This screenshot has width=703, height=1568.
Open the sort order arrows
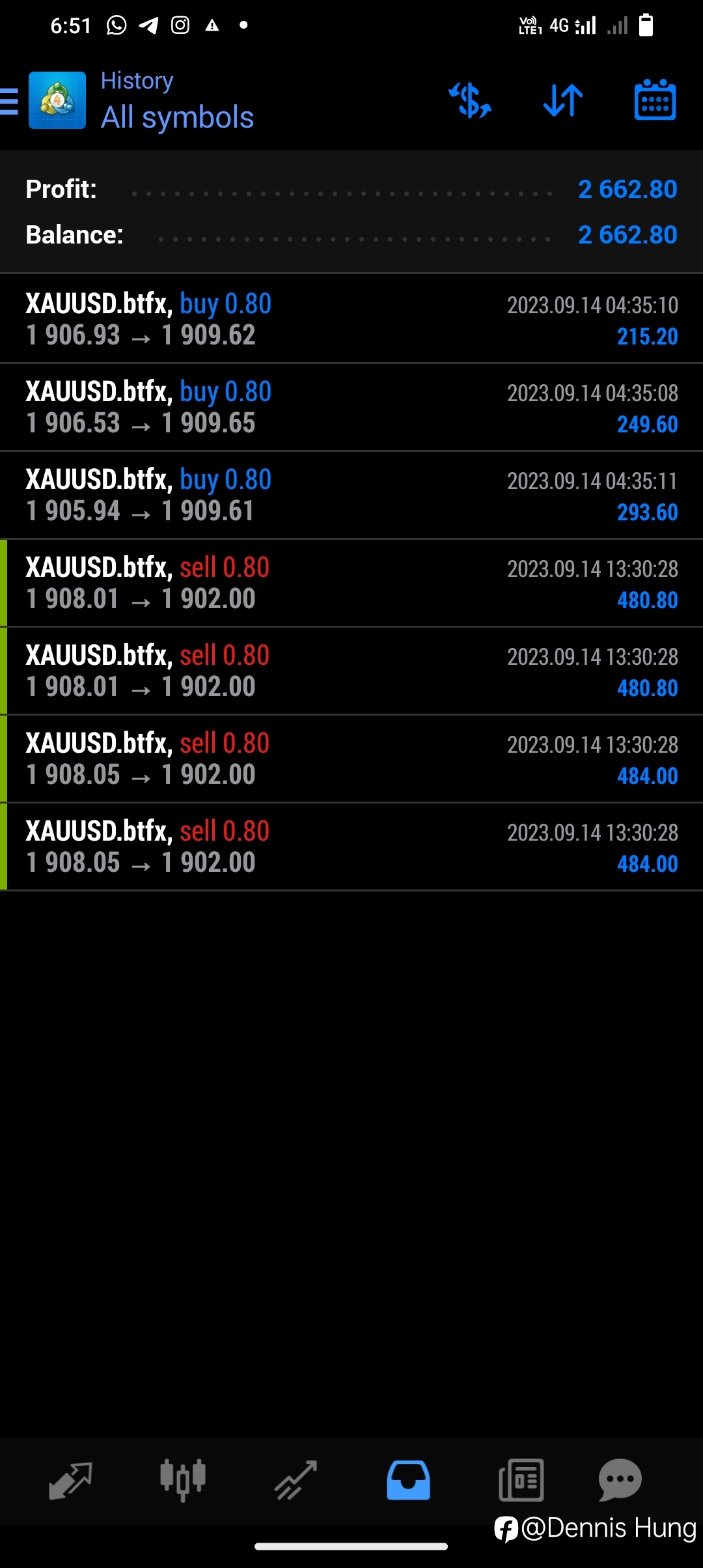(x=563, y=100)
